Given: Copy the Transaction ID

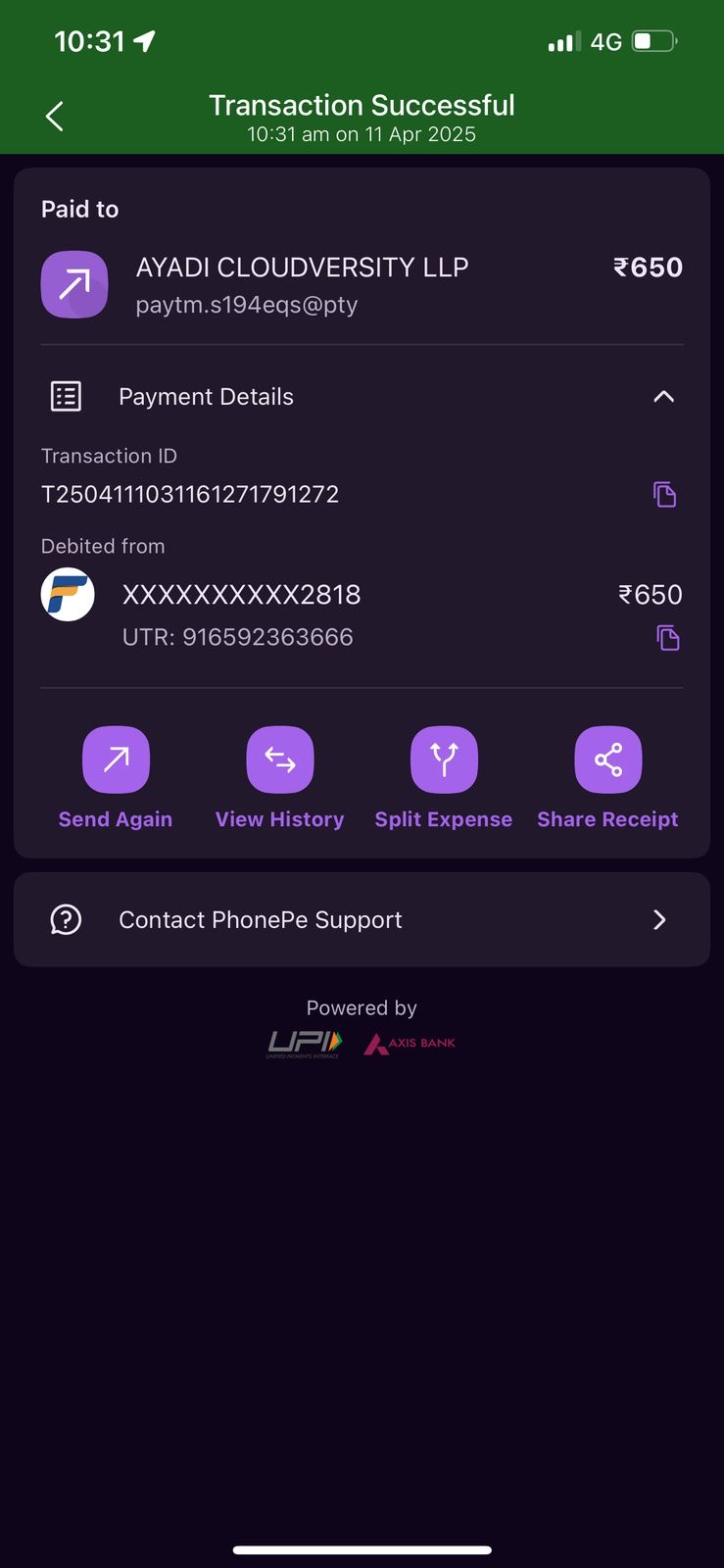Looking at the screenshot, I should click(664, 494).
